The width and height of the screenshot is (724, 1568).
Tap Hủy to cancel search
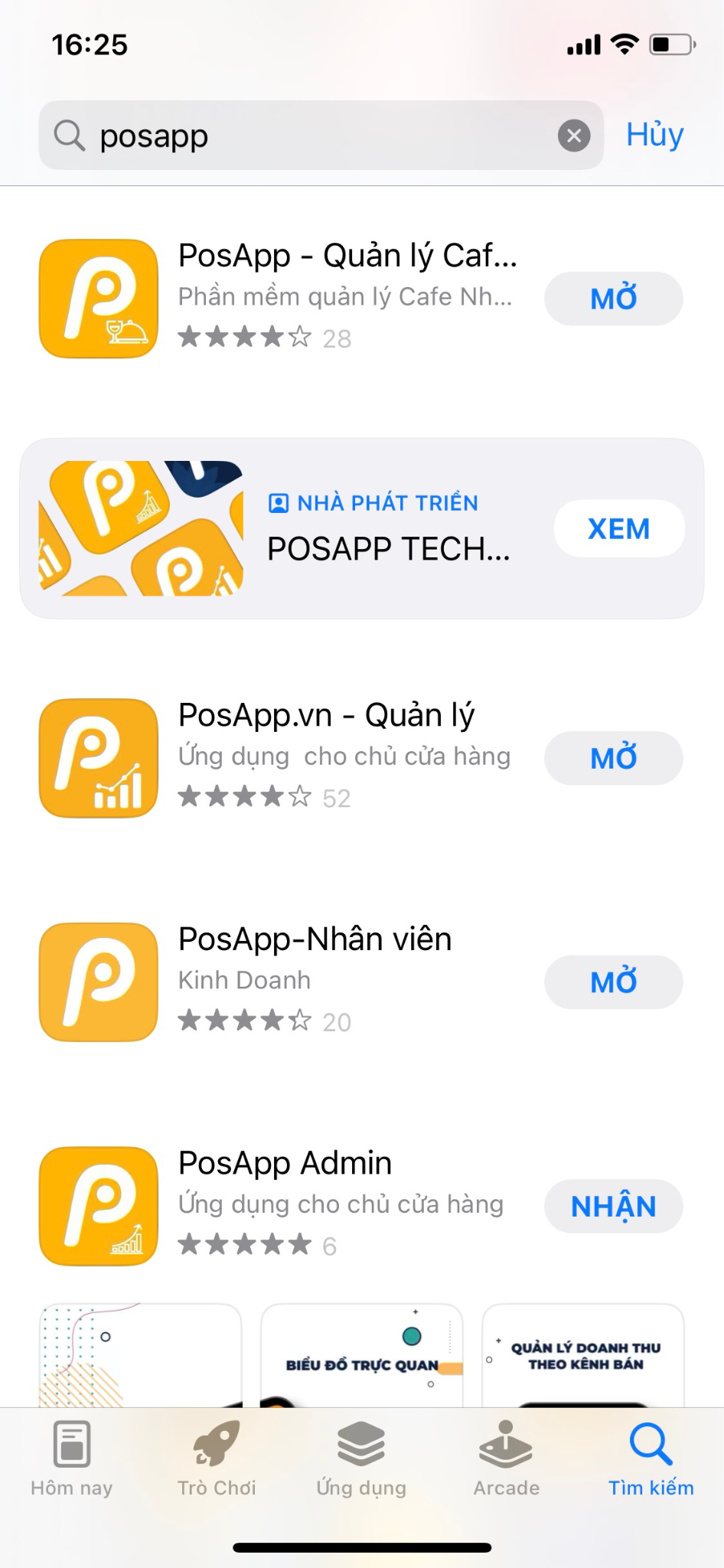(654, 136)
